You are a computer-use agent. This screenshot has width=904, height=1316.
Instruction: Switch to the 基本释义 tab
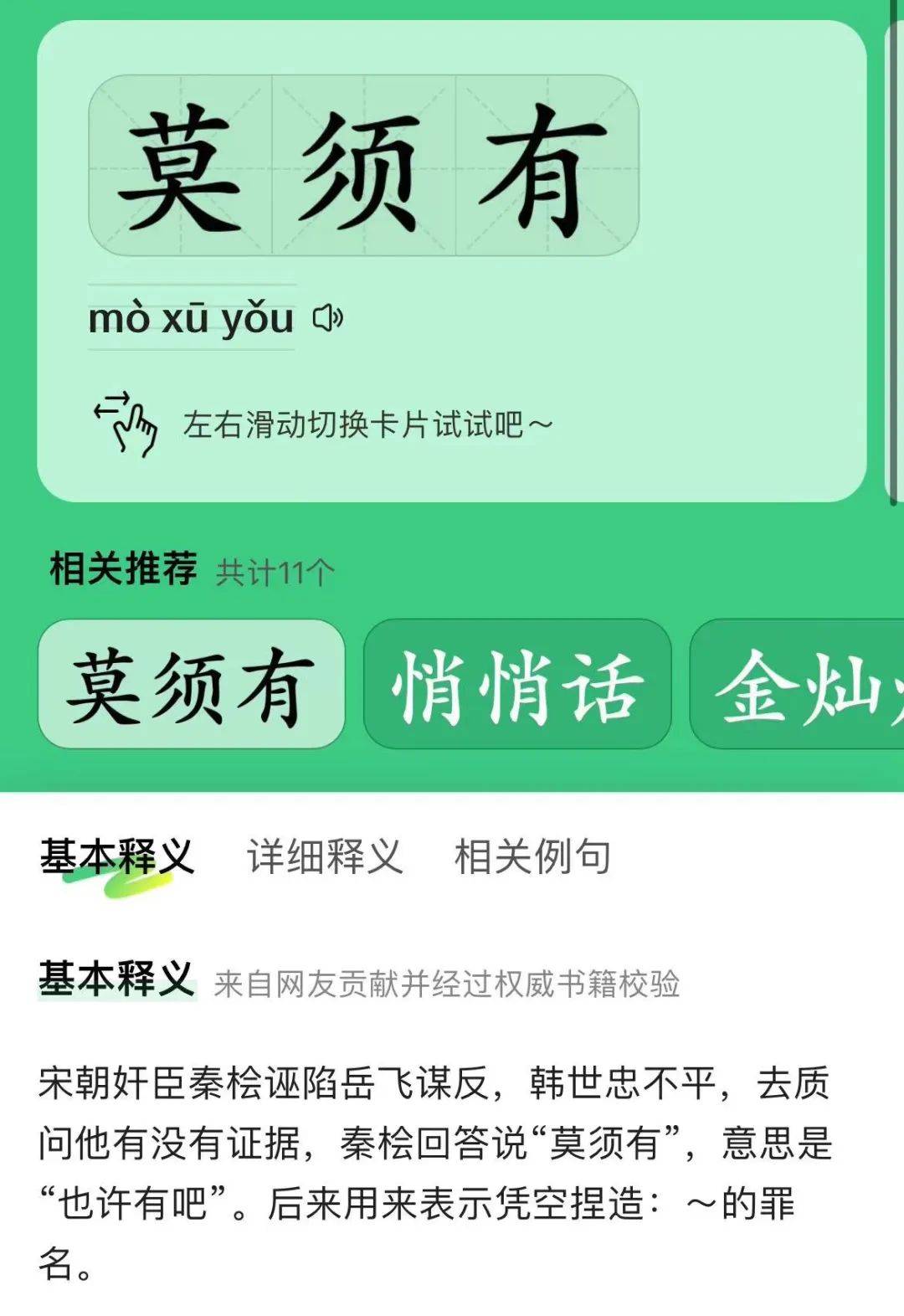point(116,857)
